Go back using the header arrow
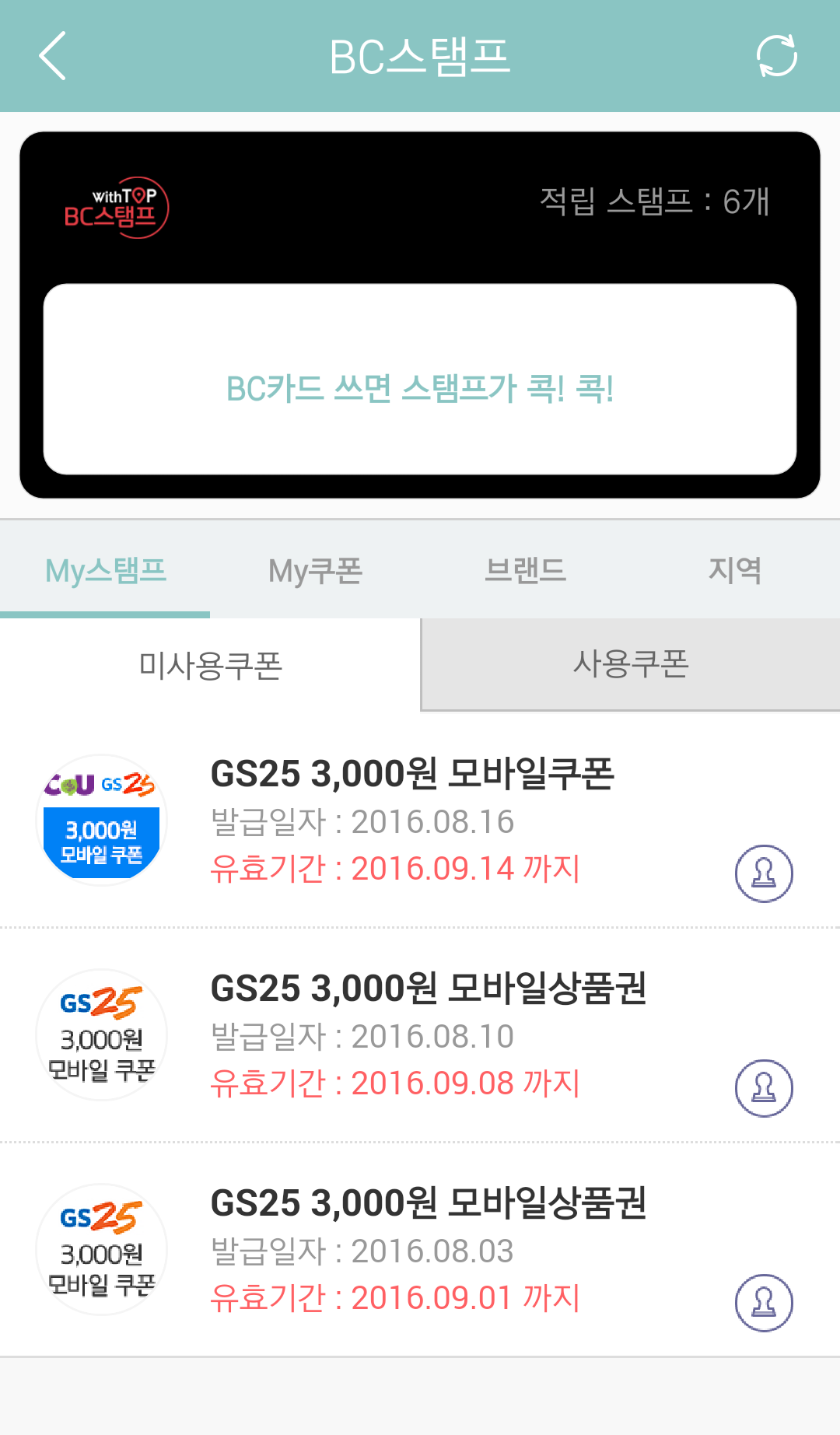Viewport: 840px width, 1435px height. point(53,56)
